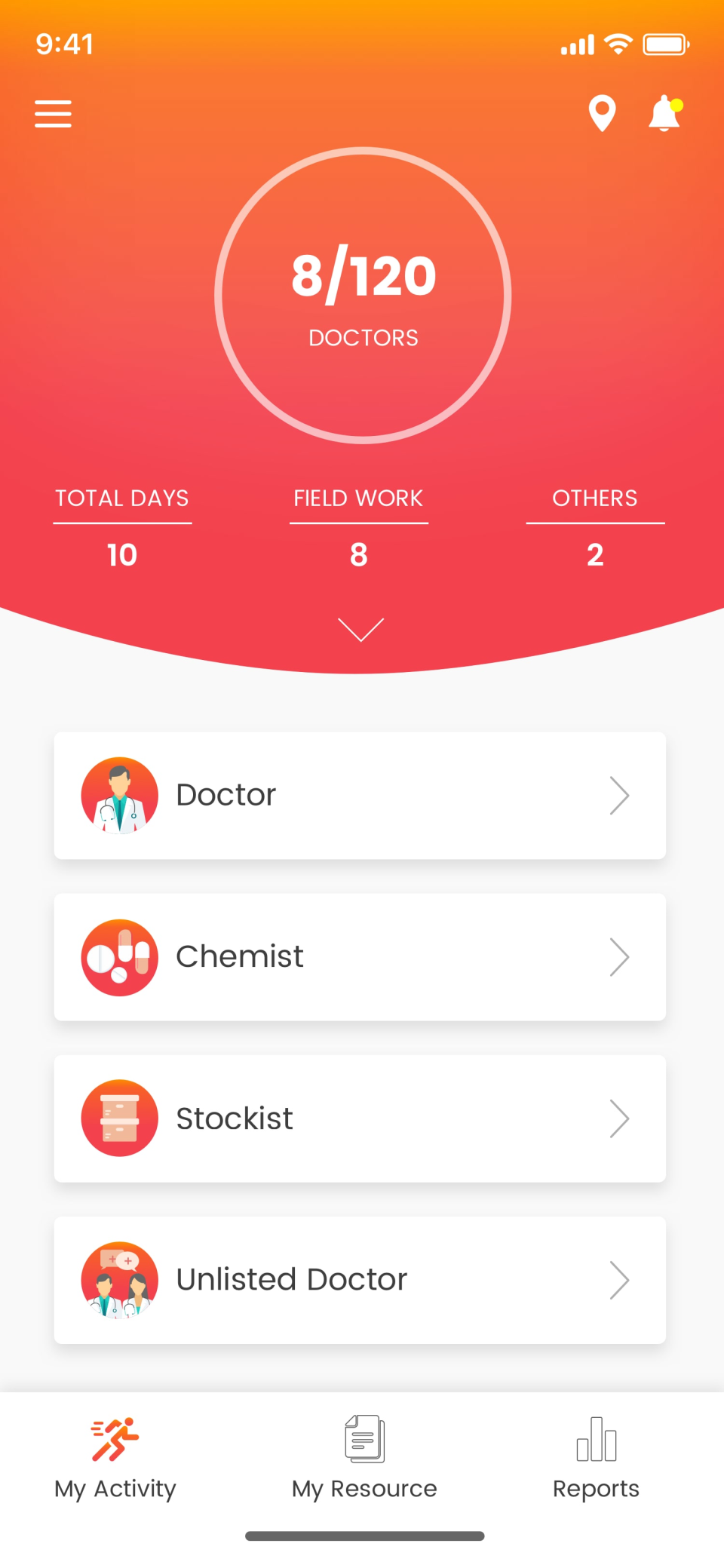Select the Stockist row

360,1118
